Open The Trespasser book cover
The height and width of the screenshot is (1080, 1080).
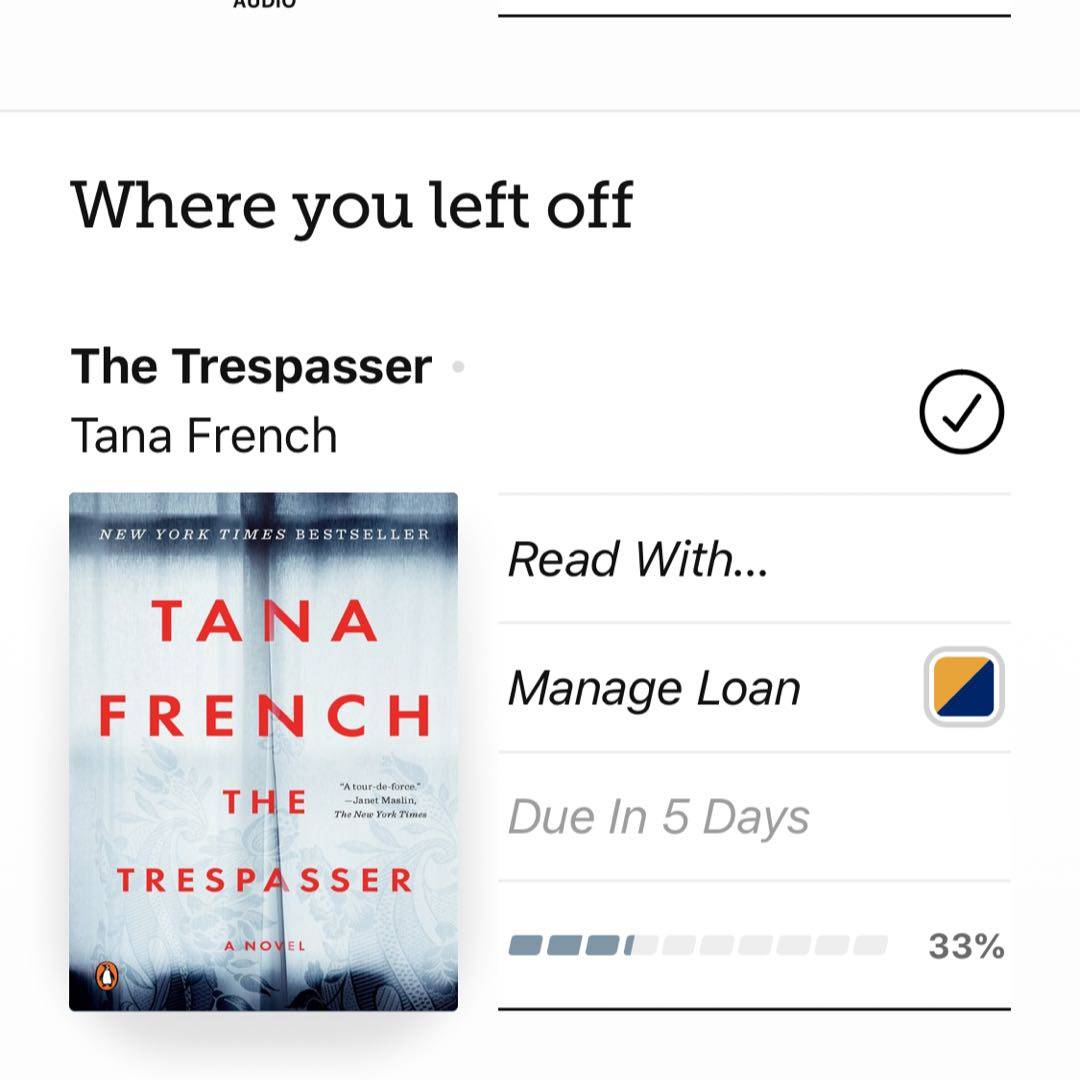pyautogui.click(x=263, y=751)
